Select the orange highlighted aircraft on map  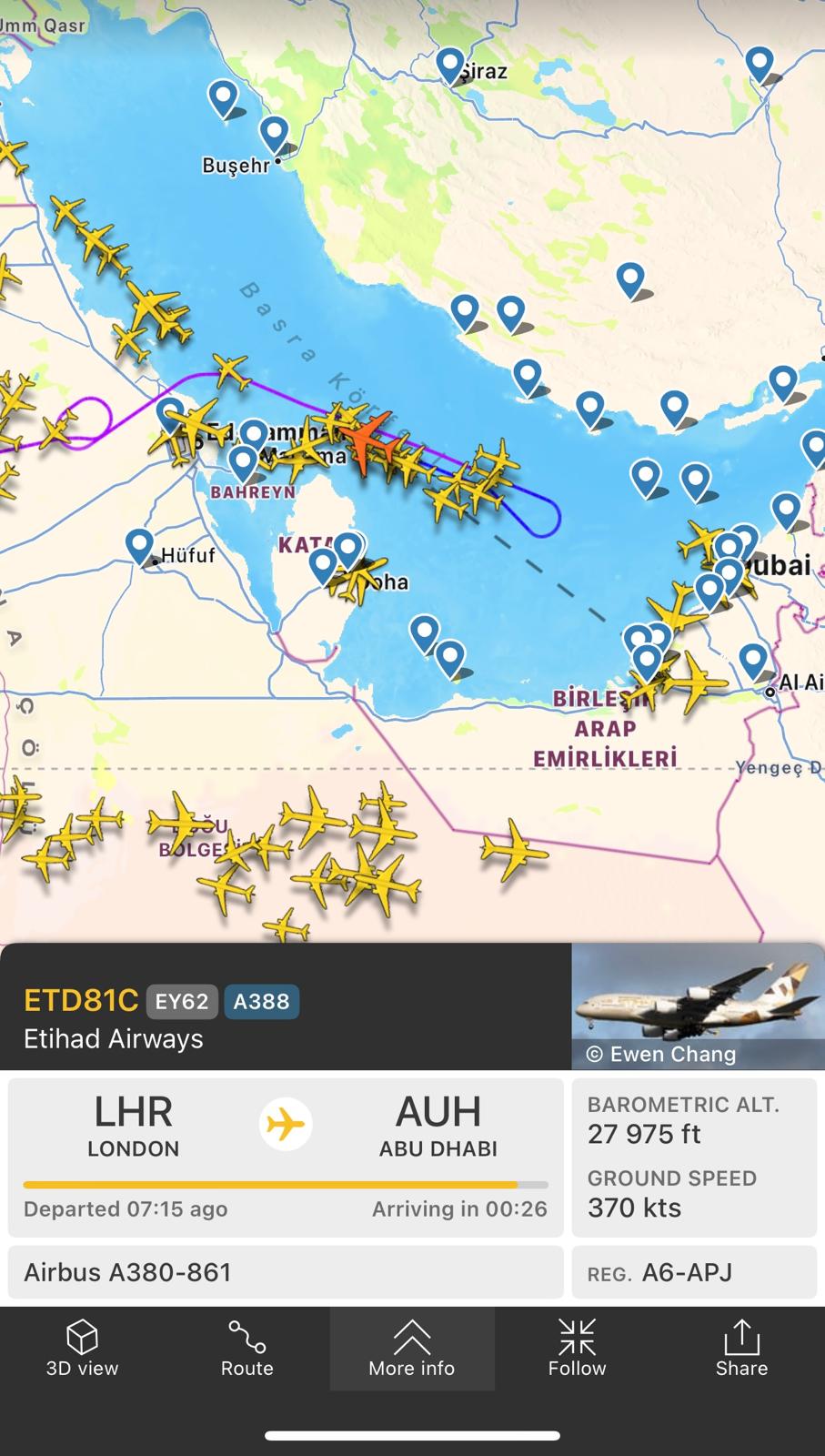pyautogui.click(x=368, y=440)
